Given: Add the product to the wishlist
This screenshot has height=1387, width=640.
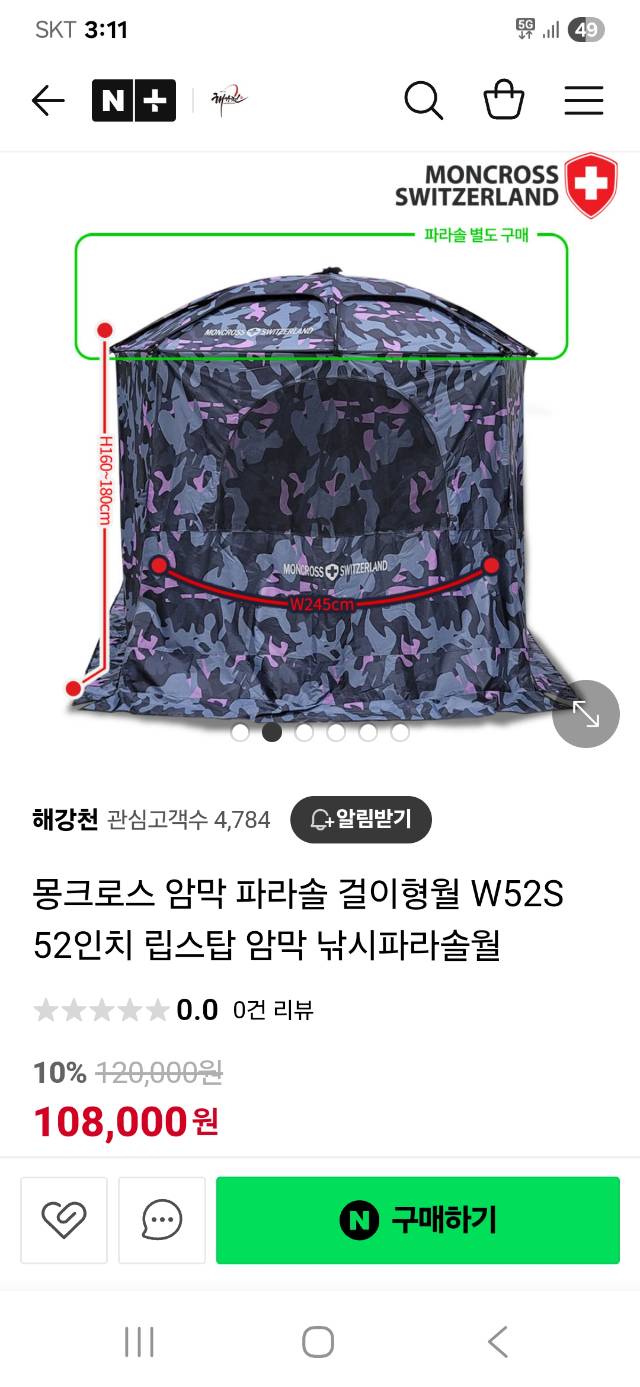Looking at the screenshot, I should pos(64,1220).
